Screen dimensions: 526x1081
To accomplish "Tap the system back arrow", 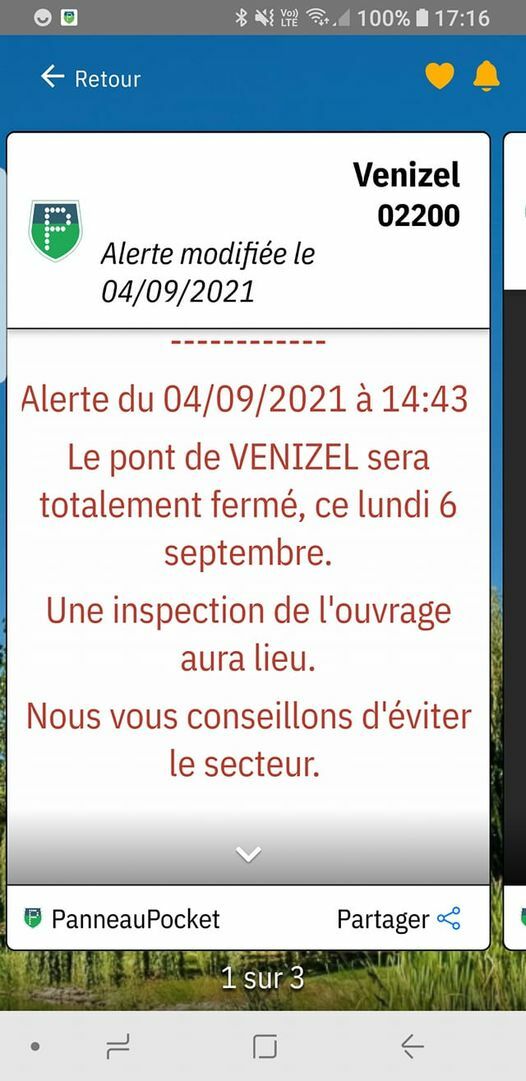I will pyautogui.click(x=412, y=1047).
